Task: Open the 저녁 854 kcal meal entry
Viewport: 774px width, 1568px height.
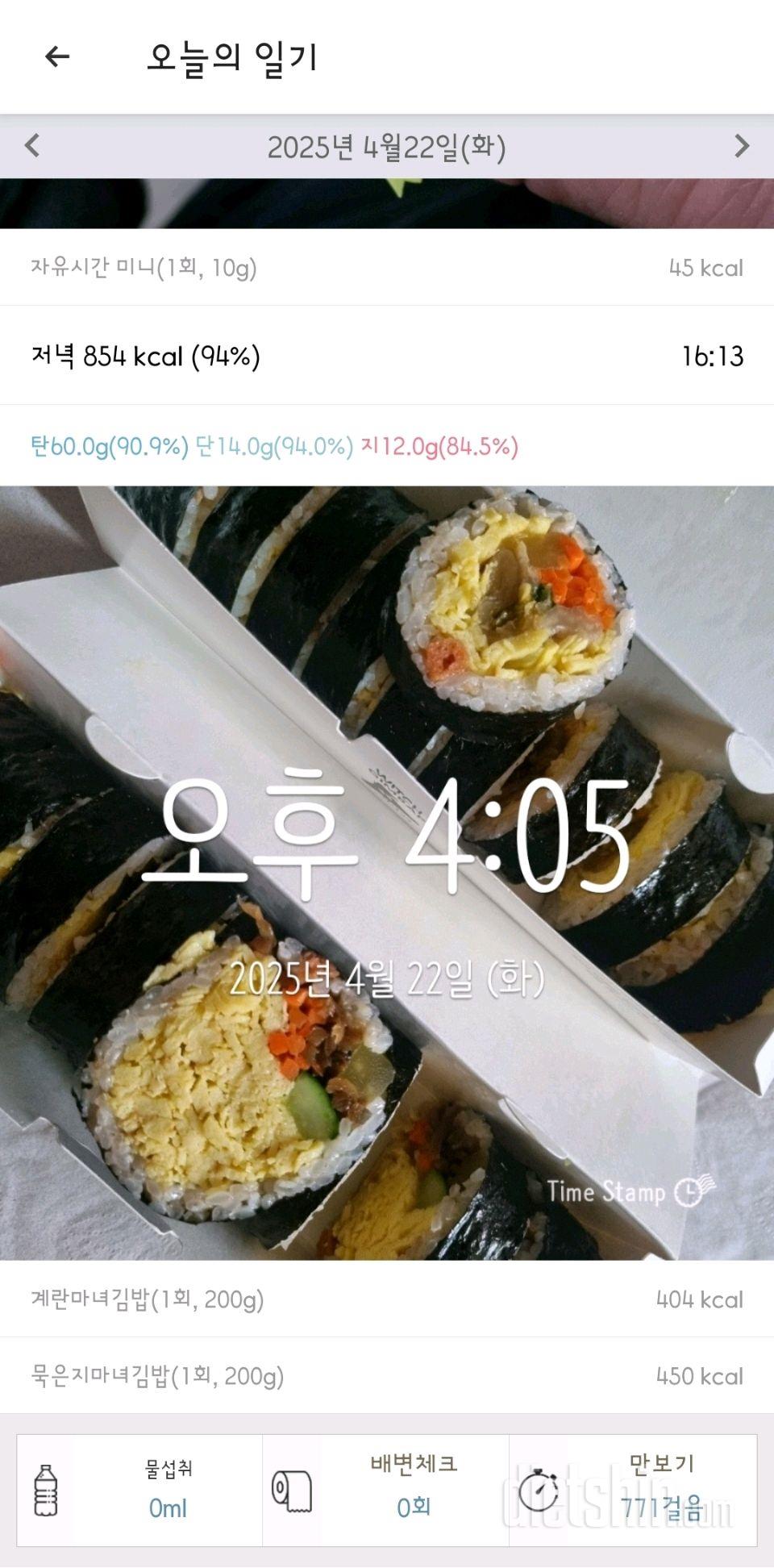Action: [x=386, y=356]
